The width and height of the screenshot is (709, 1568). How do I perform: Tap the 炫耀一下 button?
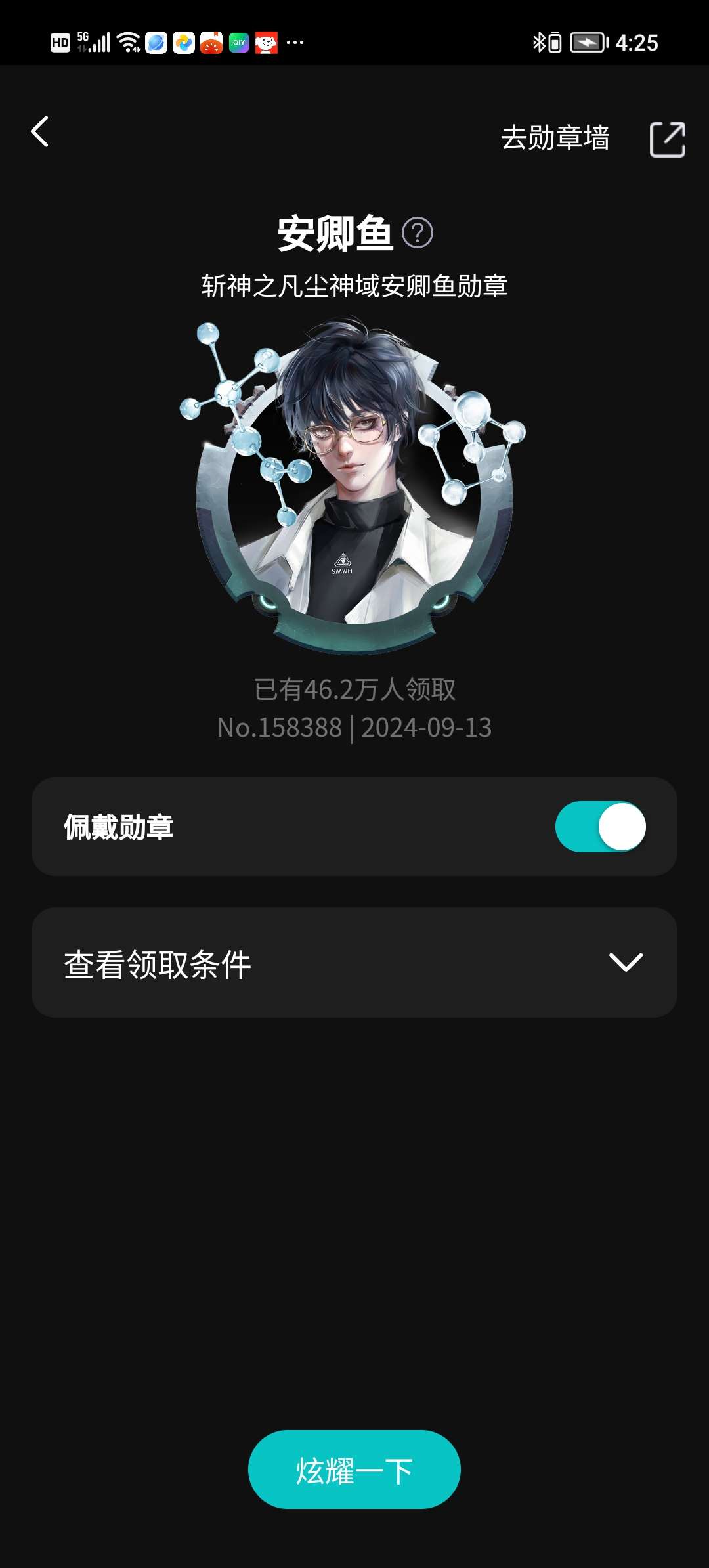click(354, 1470)
